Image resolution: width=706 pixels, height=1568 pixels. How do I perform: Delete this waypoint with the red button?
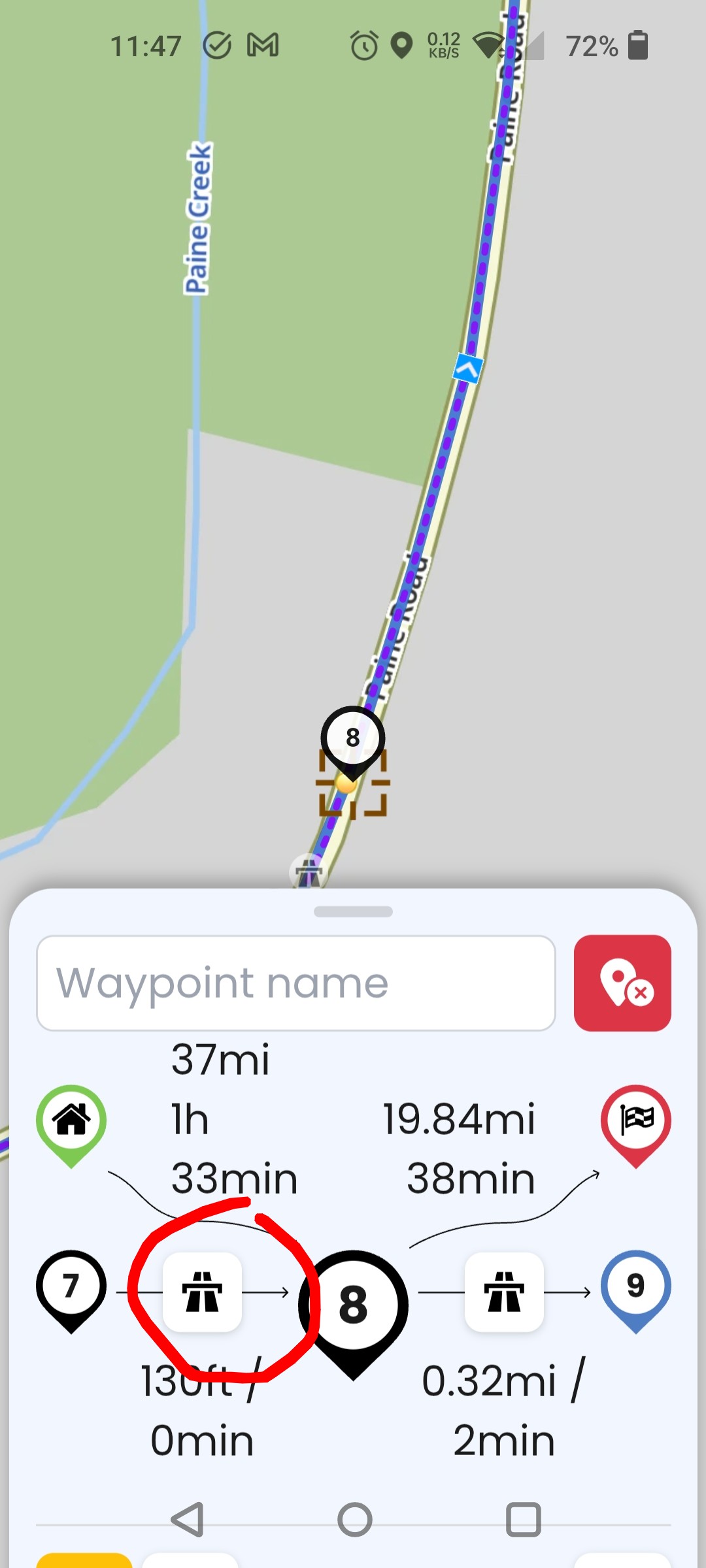622,983
